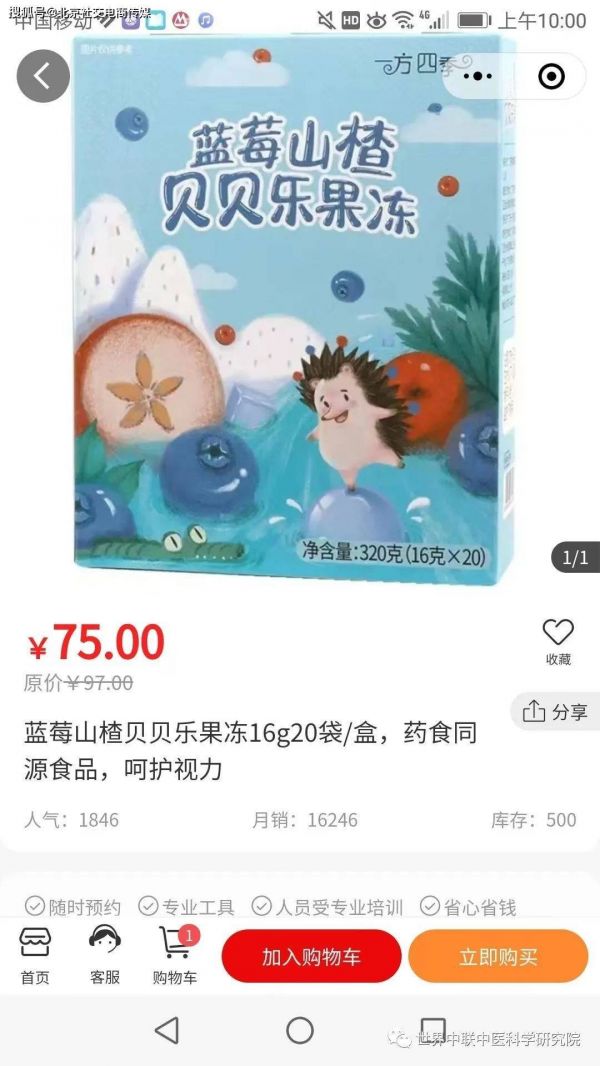This screenshot has height=1066, width=600.
Task: Contact customer service (客服)
Action: [105, 954]
